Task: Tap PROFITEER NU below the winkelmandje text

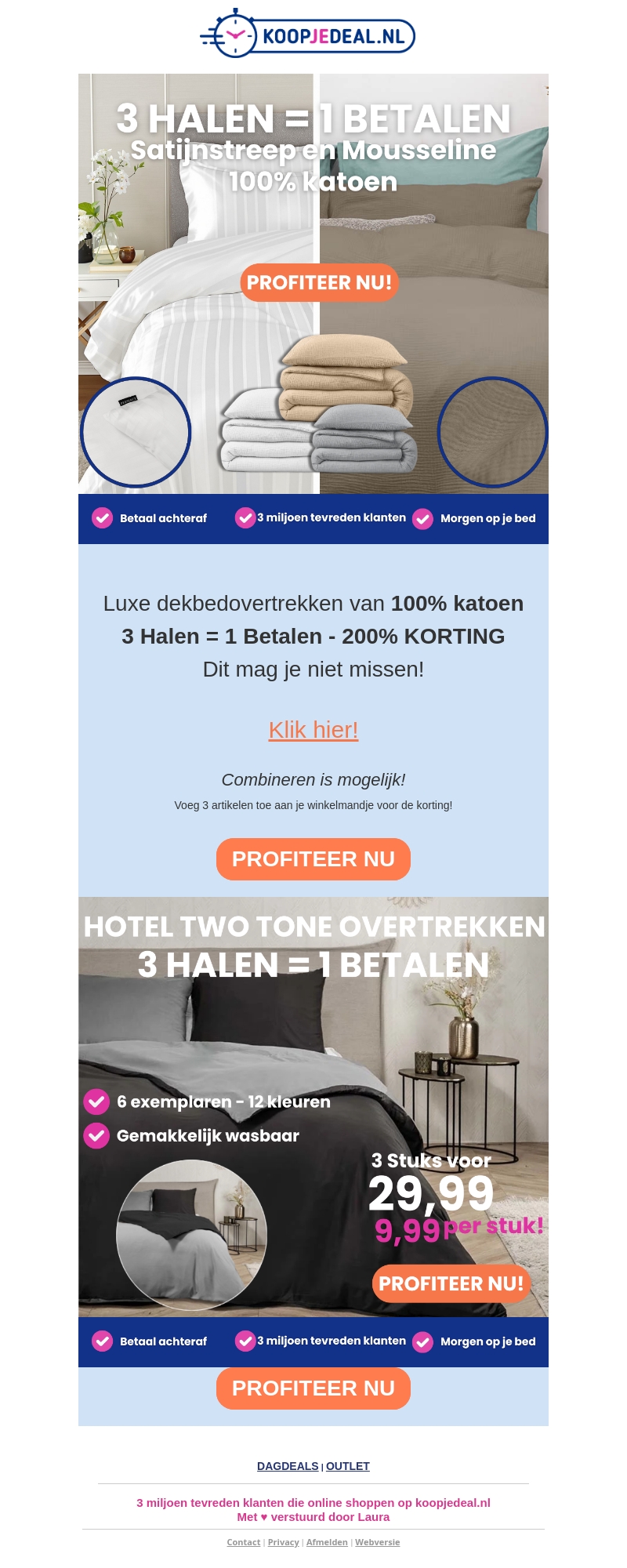Action: [x=313, y=859]
